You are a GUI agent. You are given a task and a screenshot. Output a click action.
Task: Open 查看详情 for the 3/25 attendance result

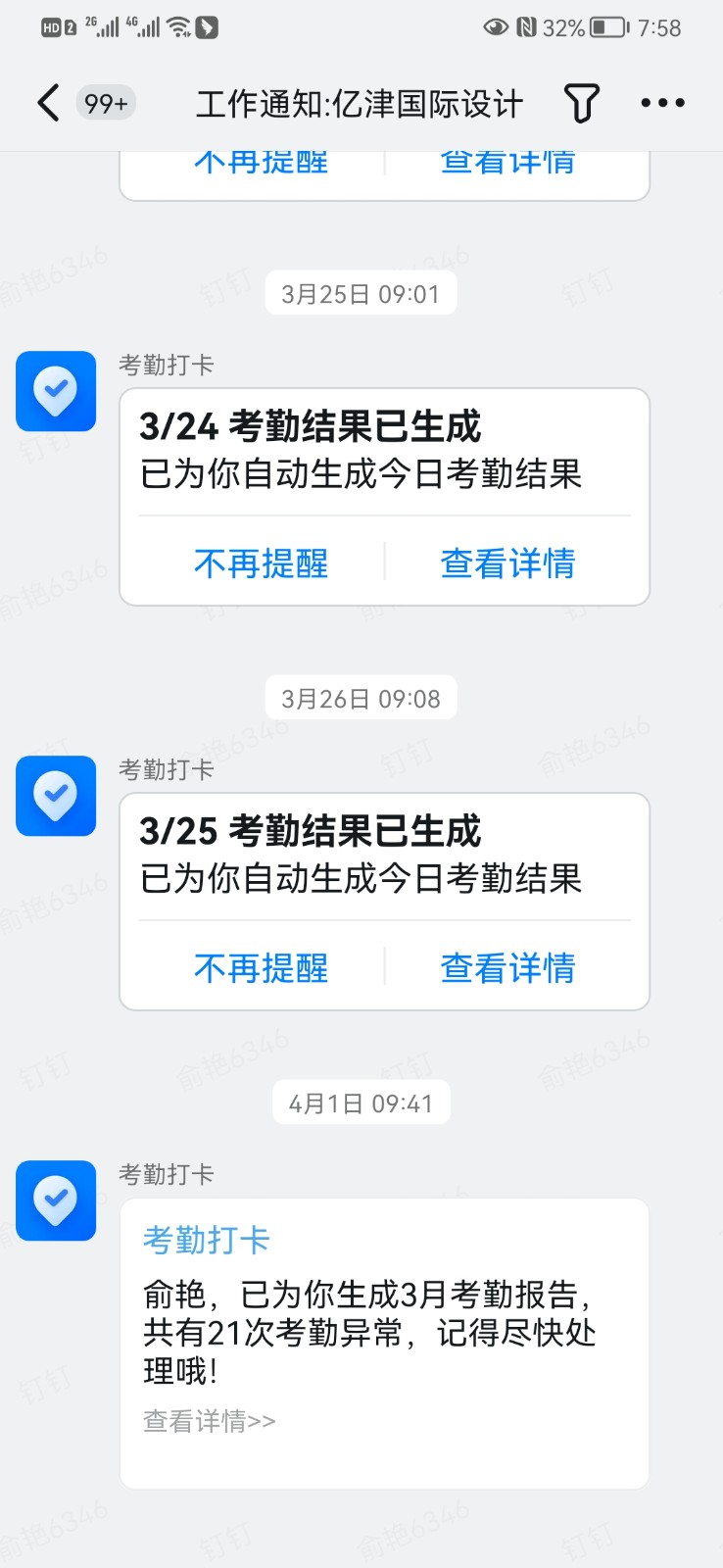pos(507,968)
